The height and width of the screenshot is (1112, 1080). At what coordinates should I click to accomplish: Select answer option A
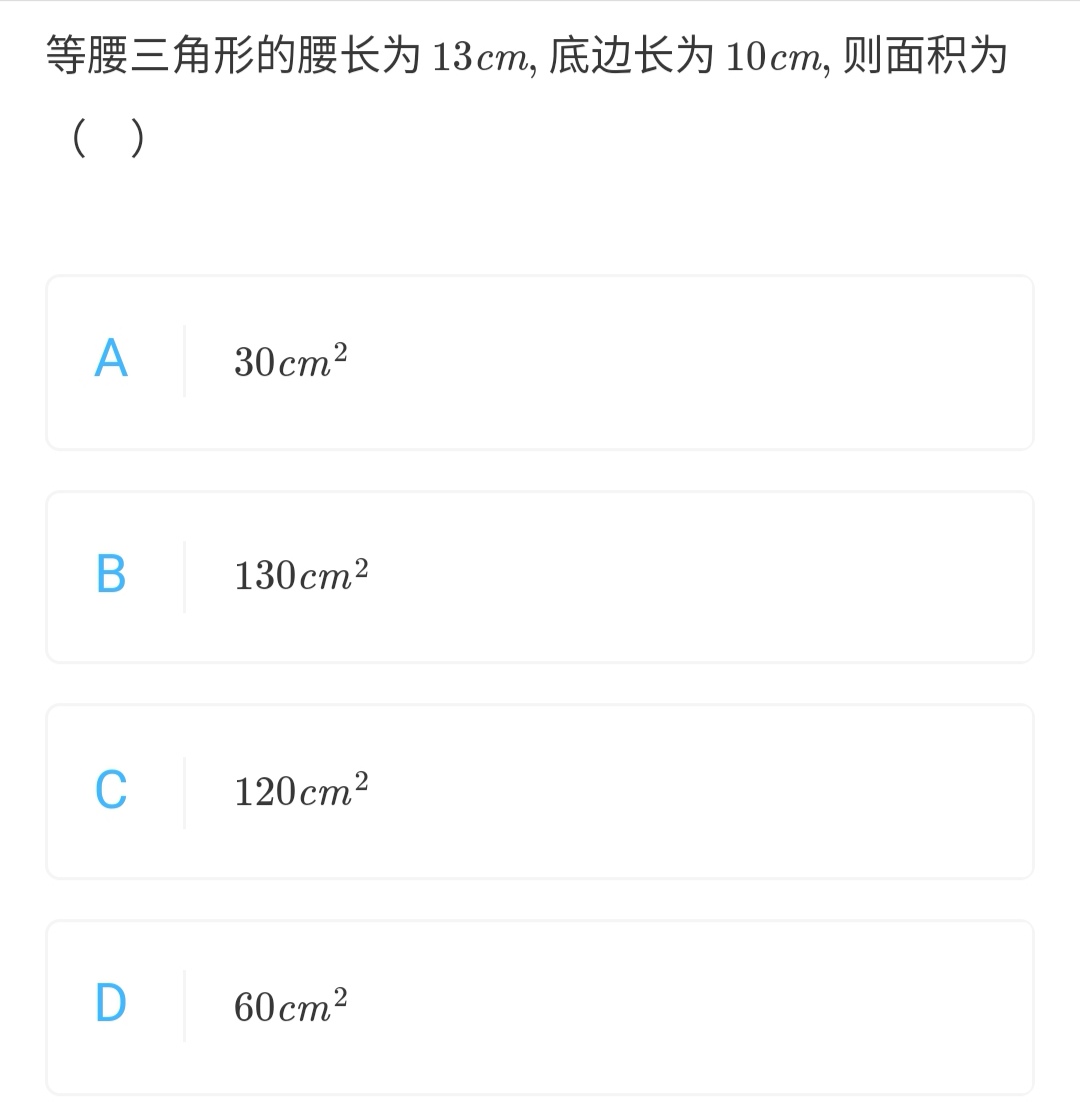pos(540,362)
